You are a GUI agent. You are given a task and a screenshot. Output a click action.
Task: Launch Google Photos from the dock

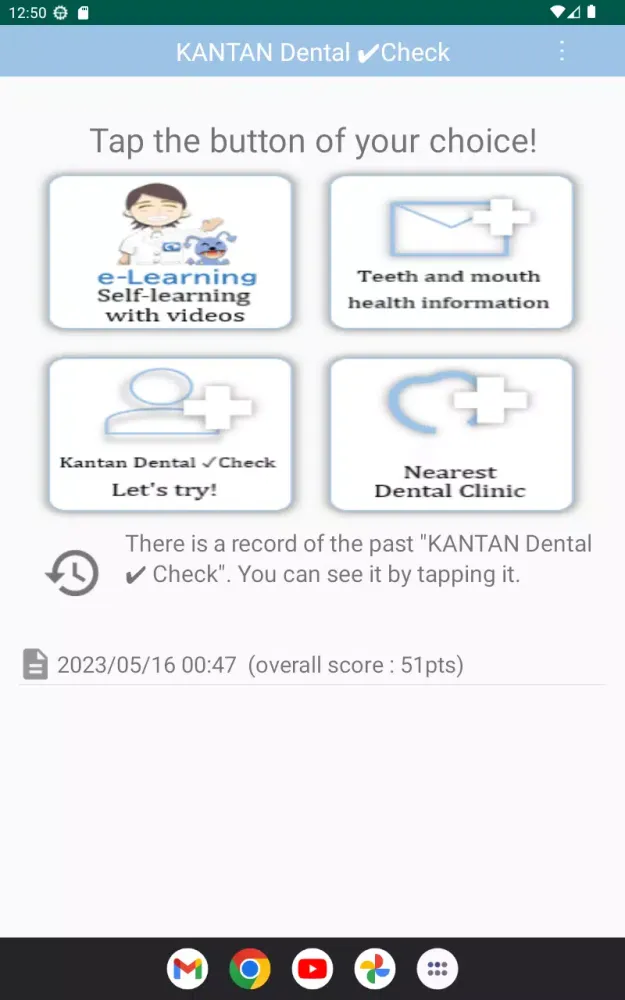(x=375, y=969)
